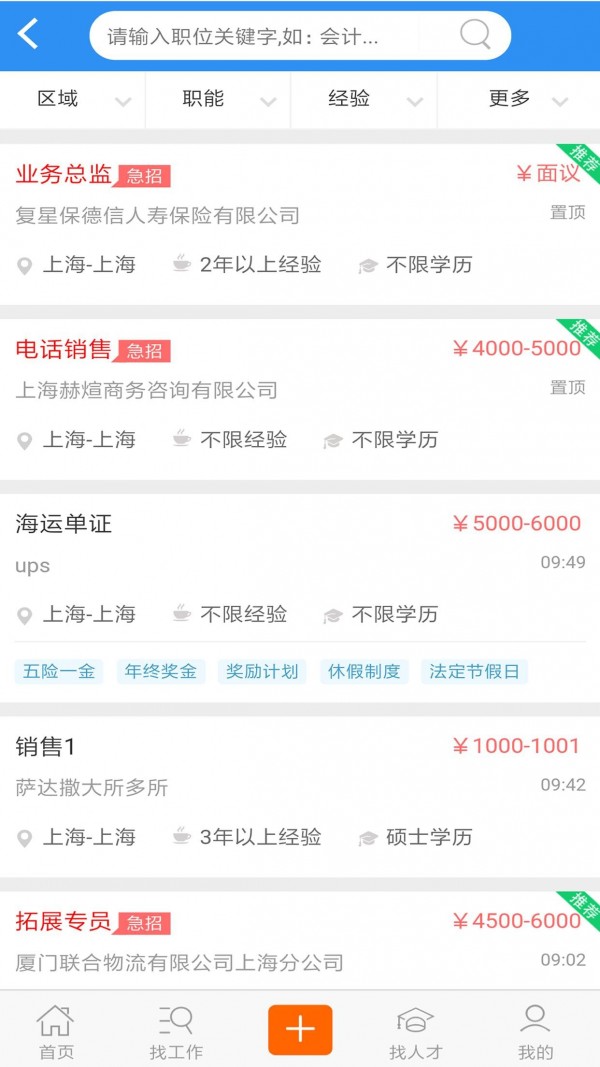Switch to the 首页 tab

coord(55,1031)
